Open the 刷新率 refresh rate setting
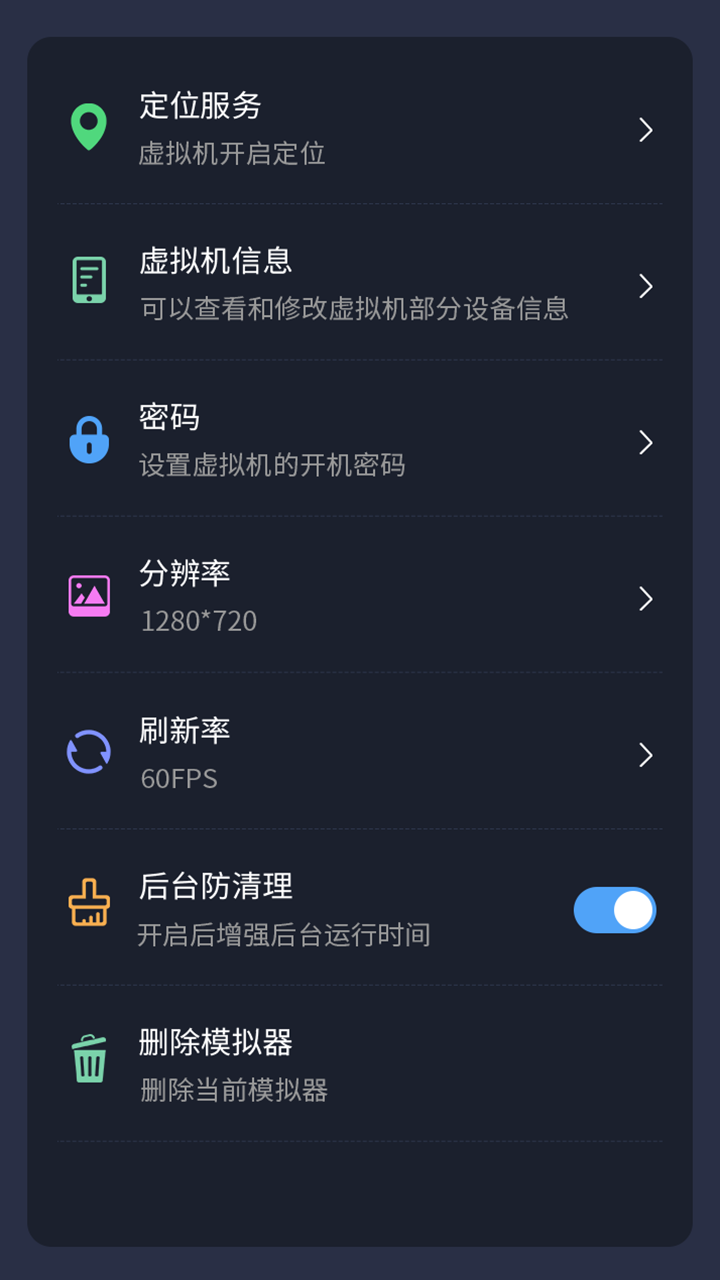The width and height of the screenshot is (720, 1280). point(360,753)
